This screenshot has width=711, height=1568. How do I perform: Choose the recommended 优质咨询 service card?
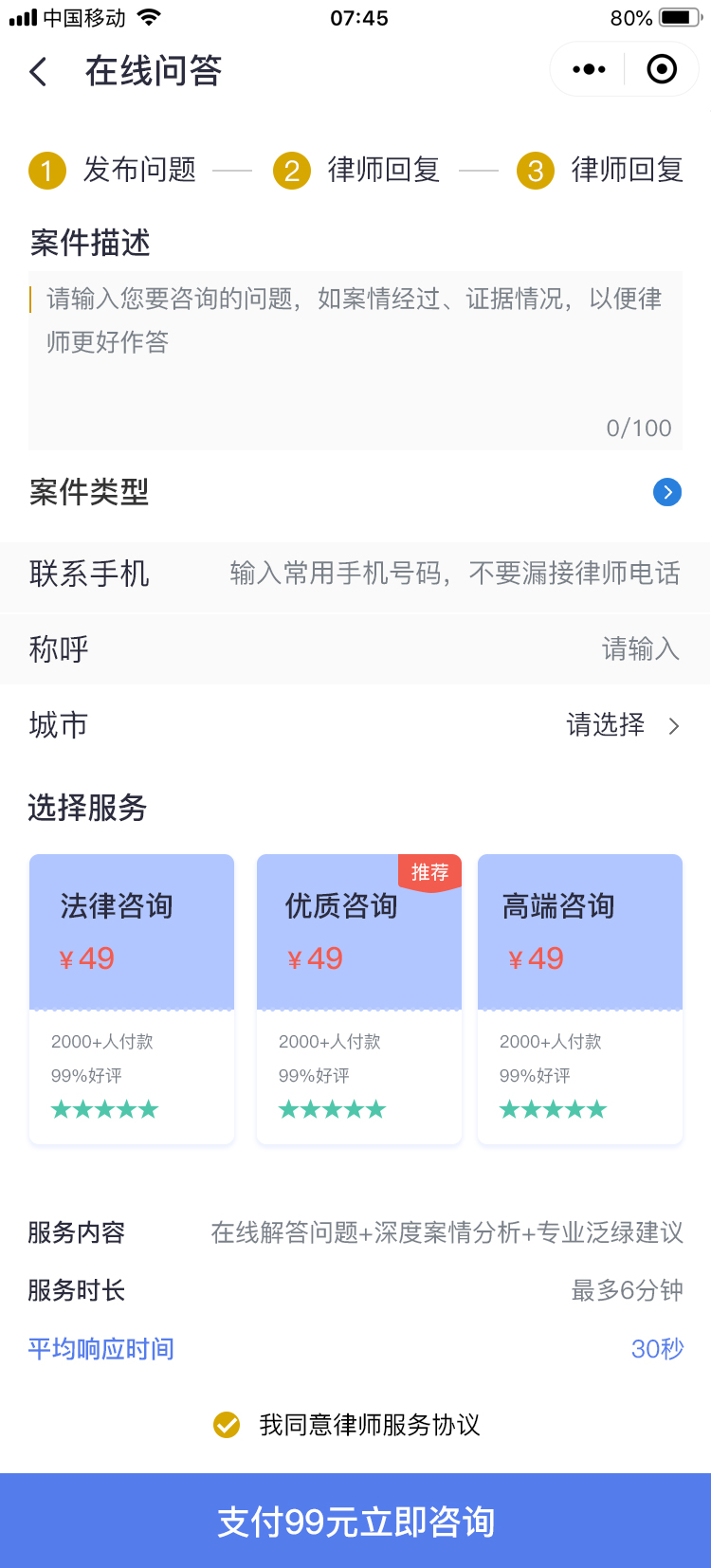coord(359,999)
